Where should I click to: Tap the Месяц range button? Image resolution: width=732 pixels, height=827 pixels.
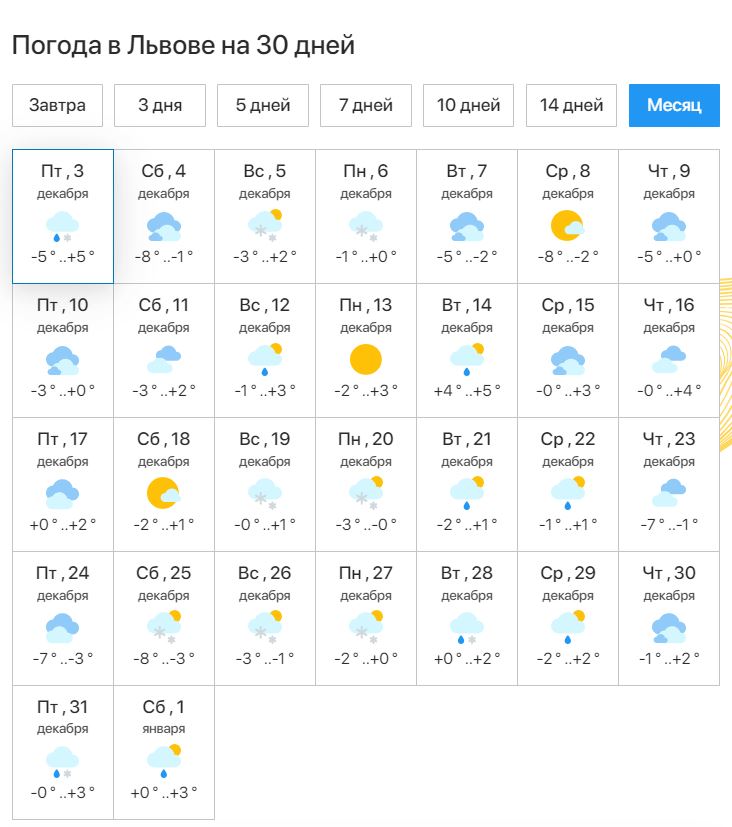(x=674, y=105)
